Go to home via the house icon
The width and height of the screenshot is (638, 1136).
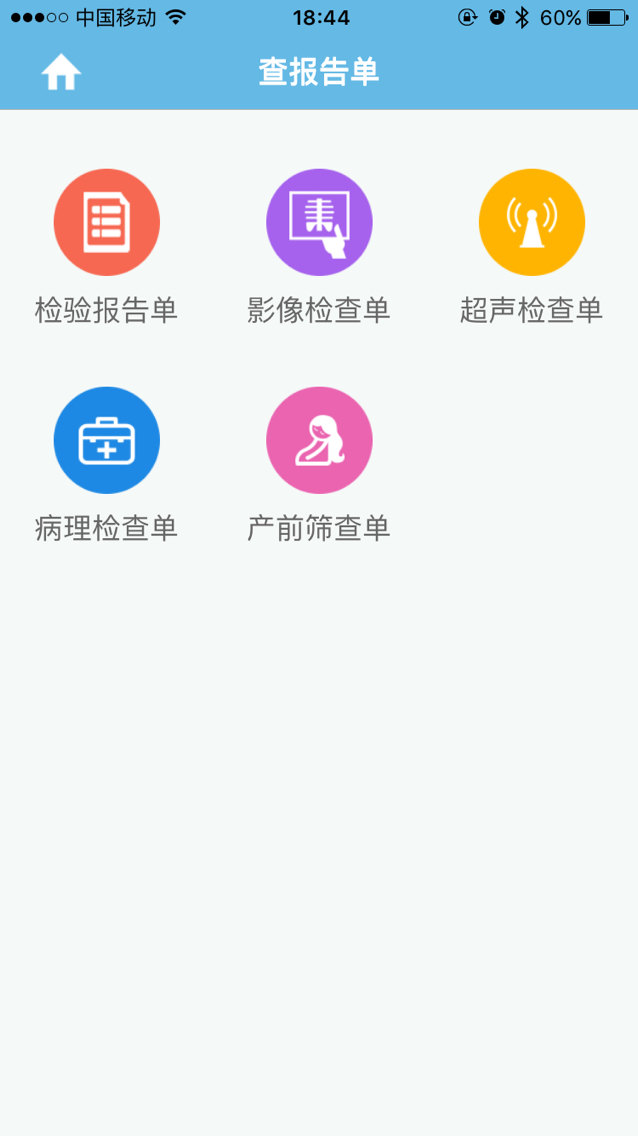pyautogui.click(x=61, y=72)
